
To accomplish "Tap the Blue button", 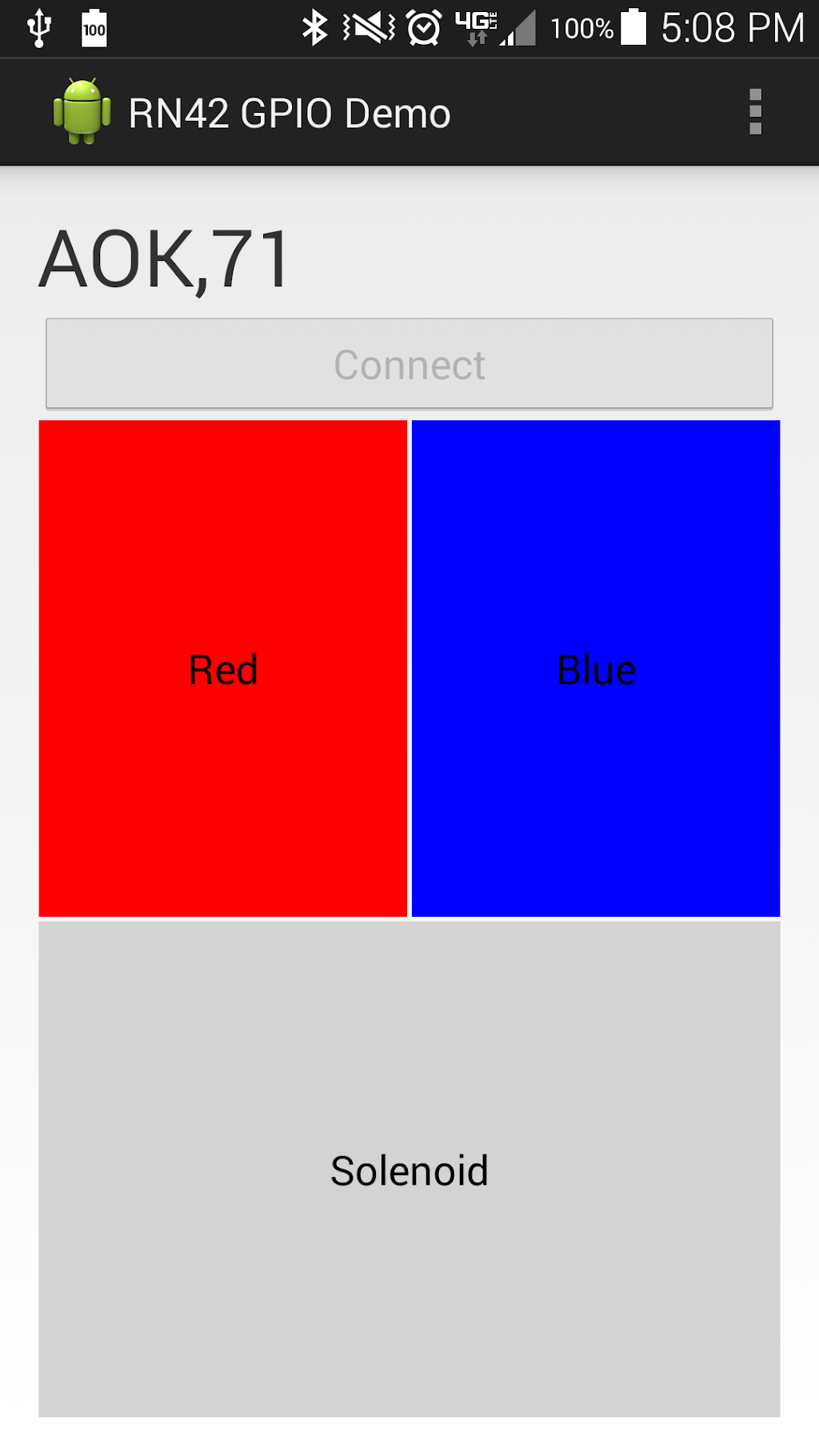I will (x=596, y=669).
